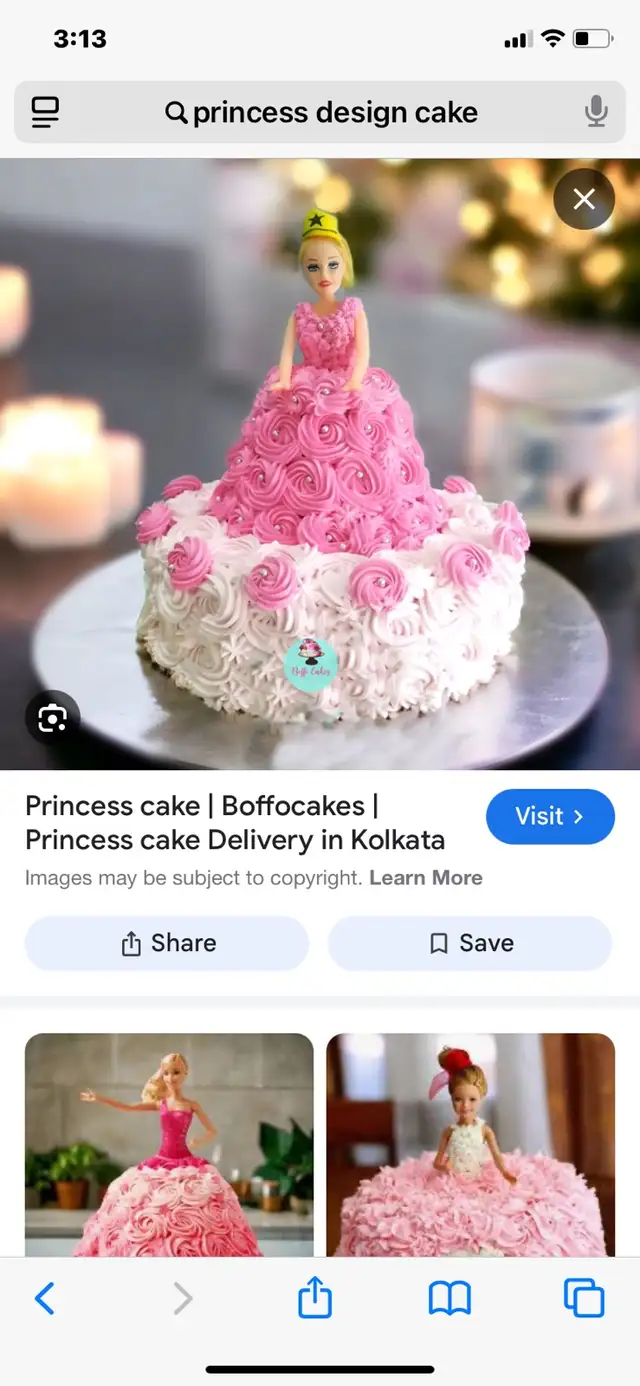Open the related red-hat doll cake image
Viewport: 640px width, 1386px height.
[x=471, y=1144]
